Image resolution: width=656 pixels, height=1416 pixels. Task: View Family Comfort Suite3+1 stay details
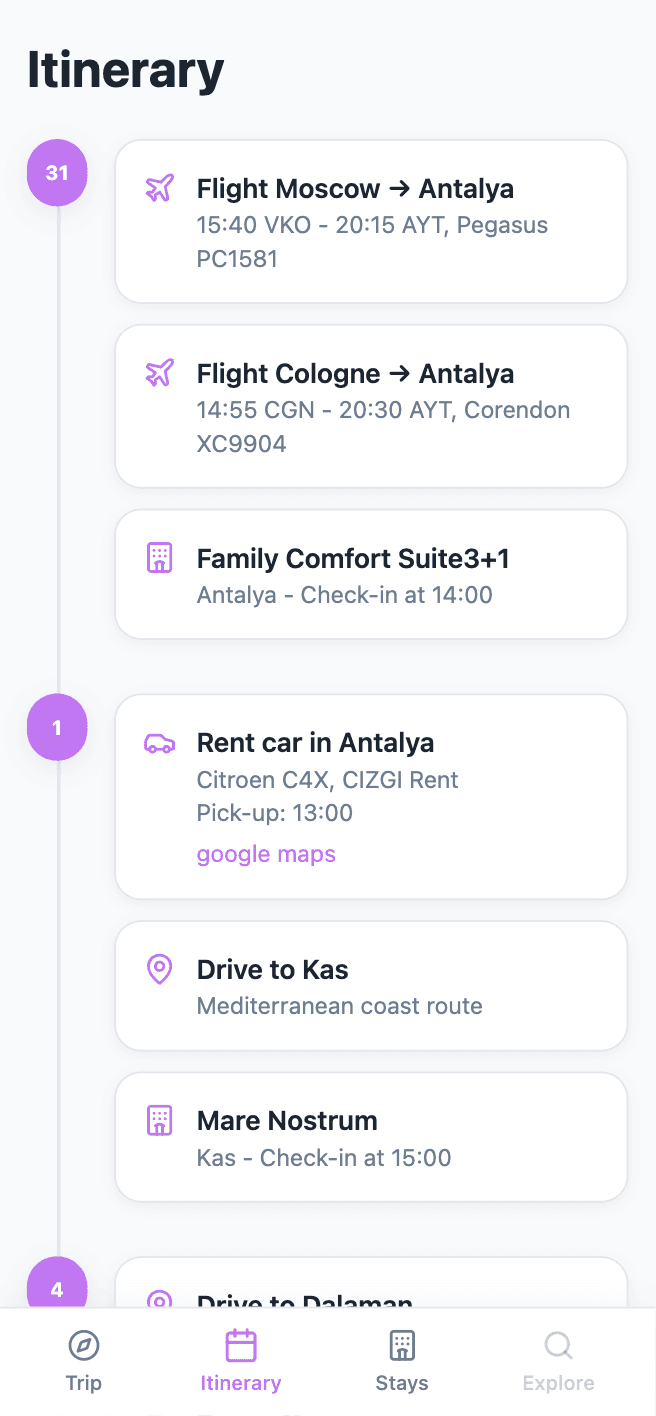coord(371,574)
